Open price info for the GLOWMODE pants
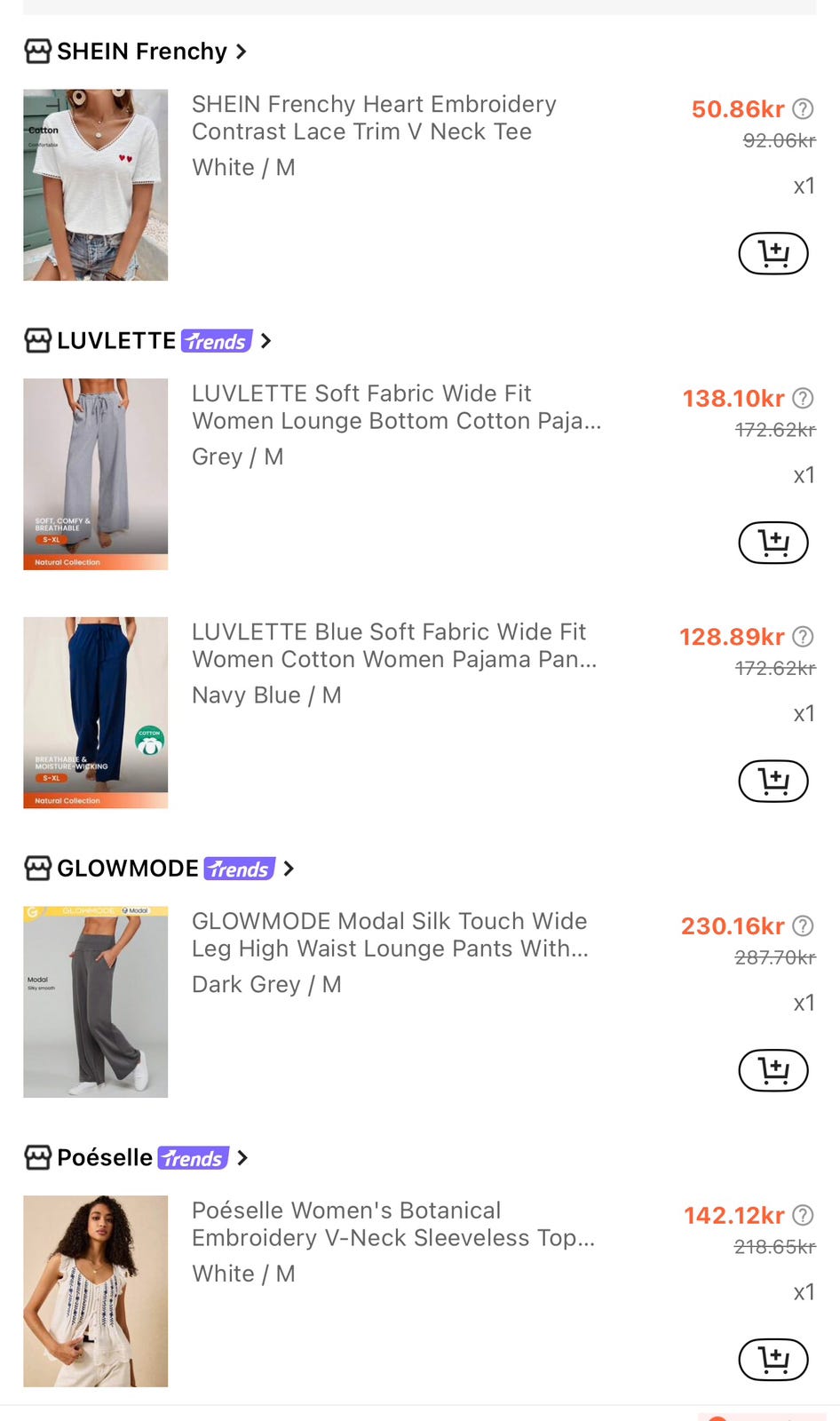 (802, 925)
